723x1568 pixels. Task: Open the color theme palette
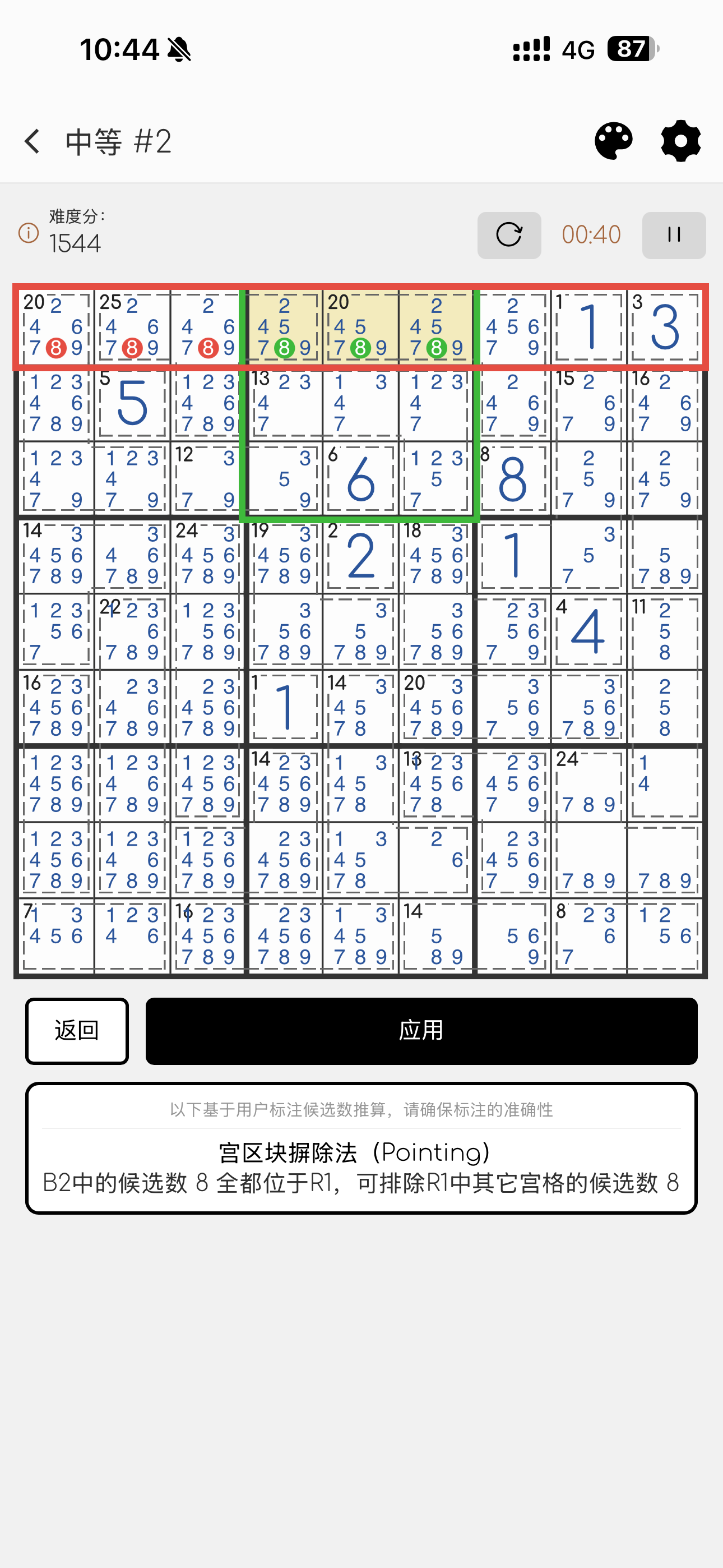614,141
